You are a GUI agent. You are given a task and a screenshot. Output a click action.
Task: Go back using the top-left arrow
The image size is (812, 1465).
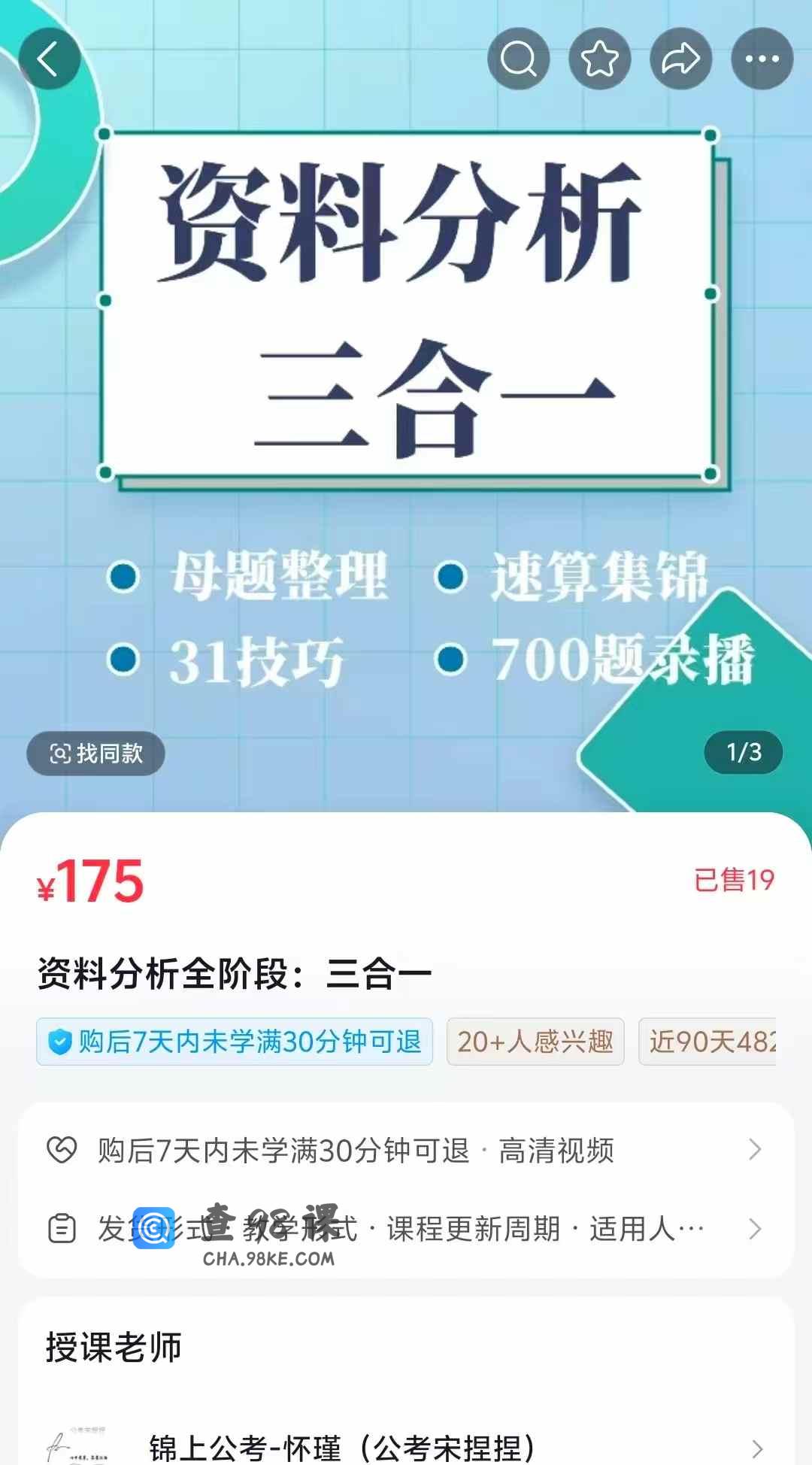tap(49, 59)
